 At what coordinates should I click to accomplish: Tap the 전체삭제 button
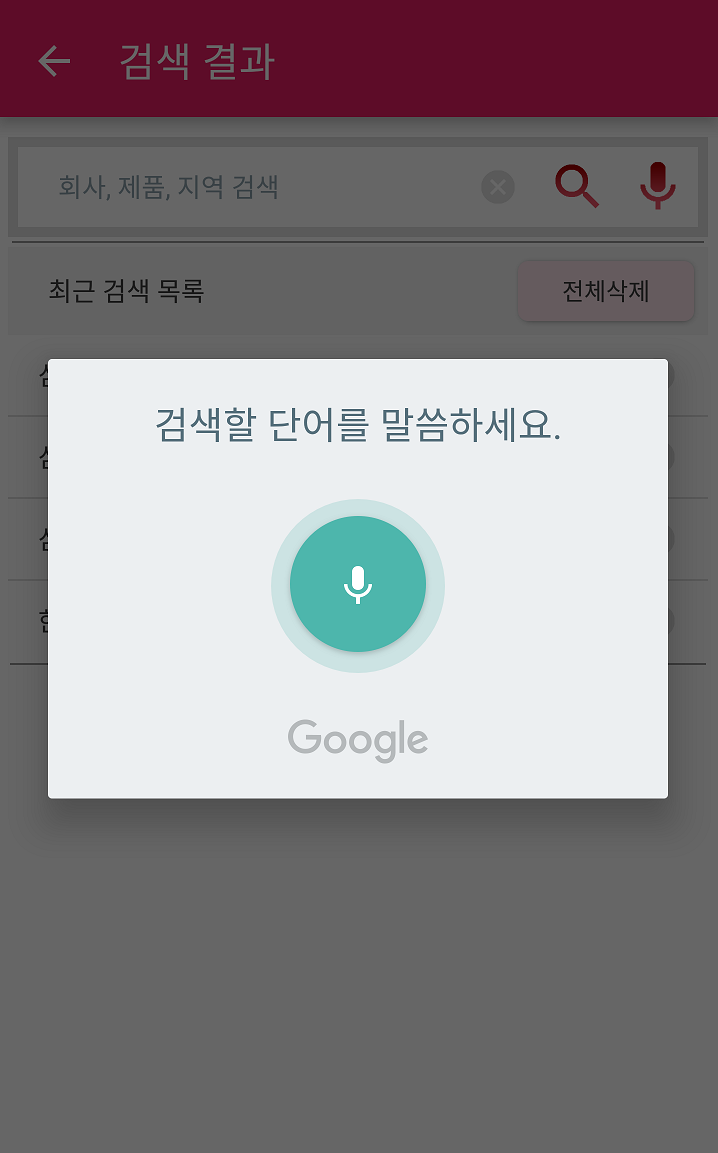[x=605, y=291]
